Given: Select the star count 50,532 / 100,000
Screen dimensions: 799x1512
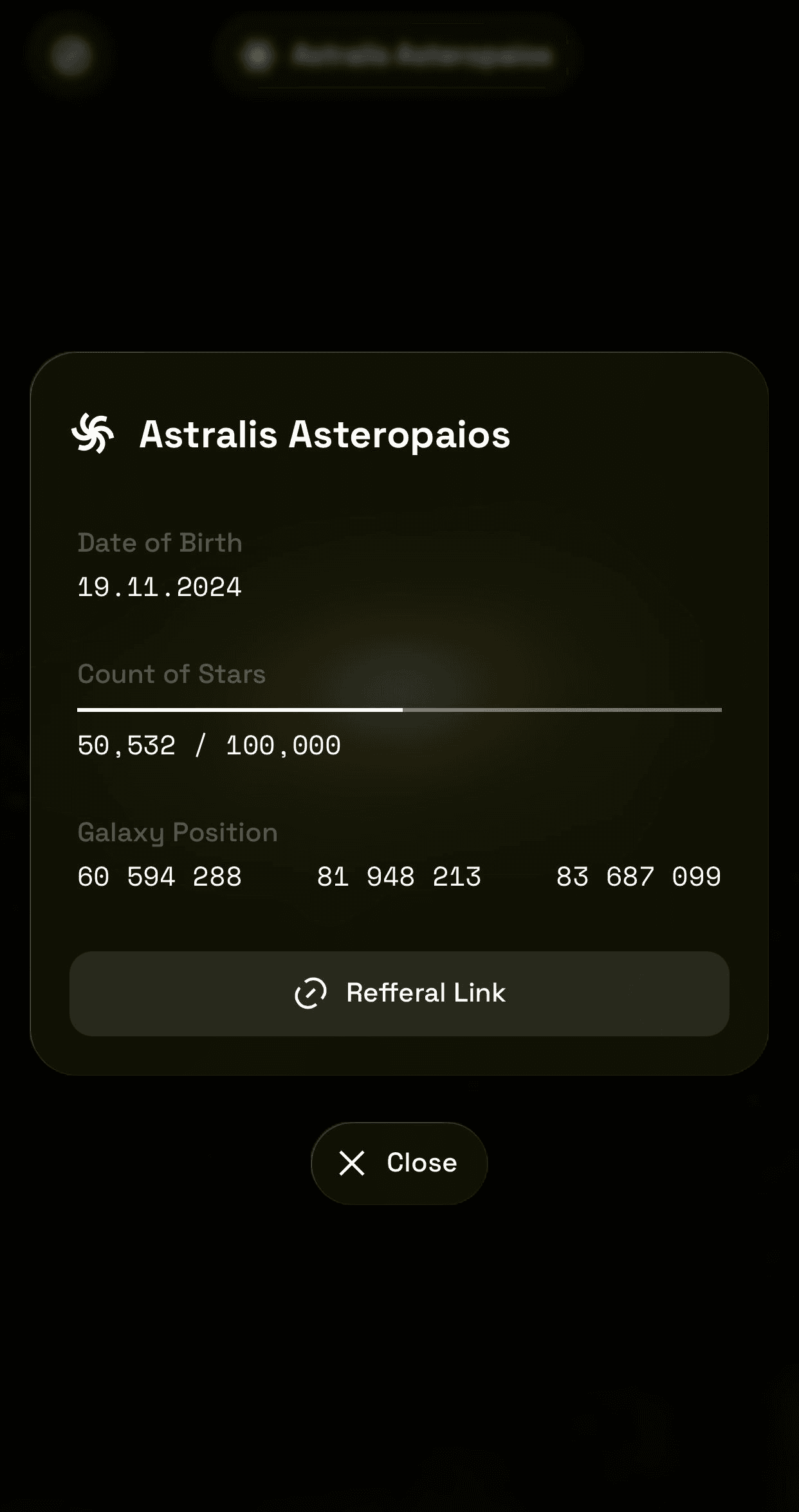Looking at the screenshot, I should (x=209, y=745).
